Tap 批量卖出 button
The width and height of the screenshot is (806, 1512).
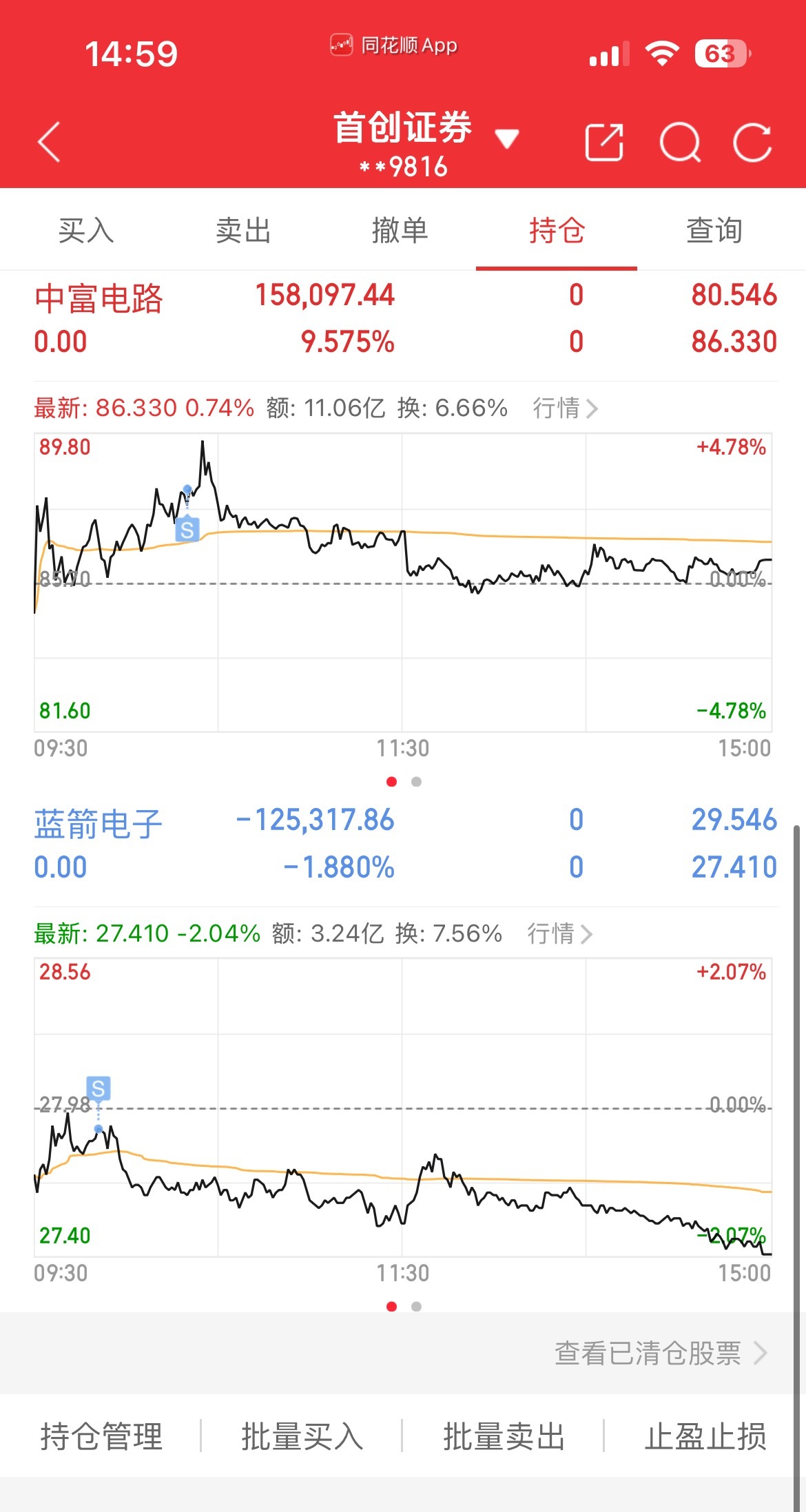(504, 1436)
